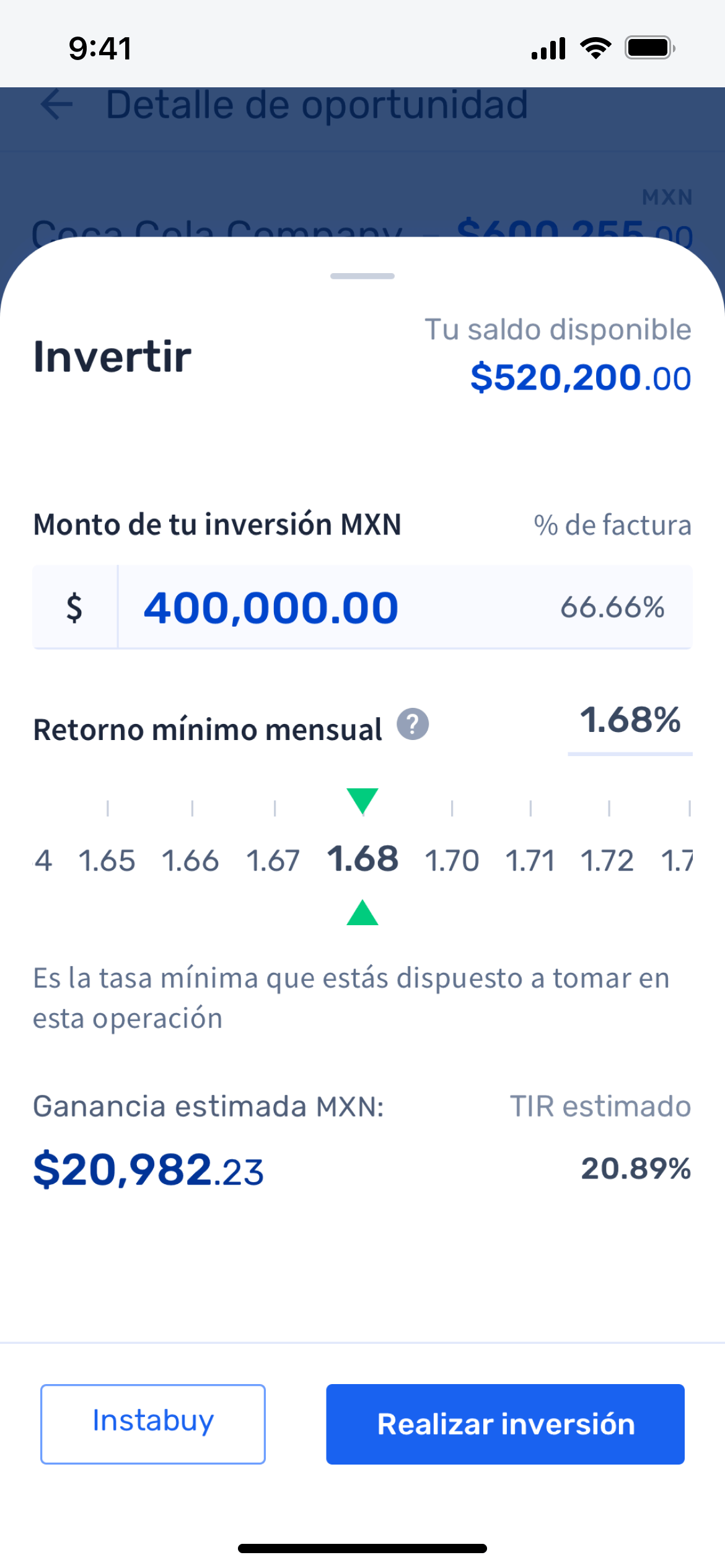Select 1.67 on the return scale
Viewport: 725px width, 1568px height.
click(273, 860)
